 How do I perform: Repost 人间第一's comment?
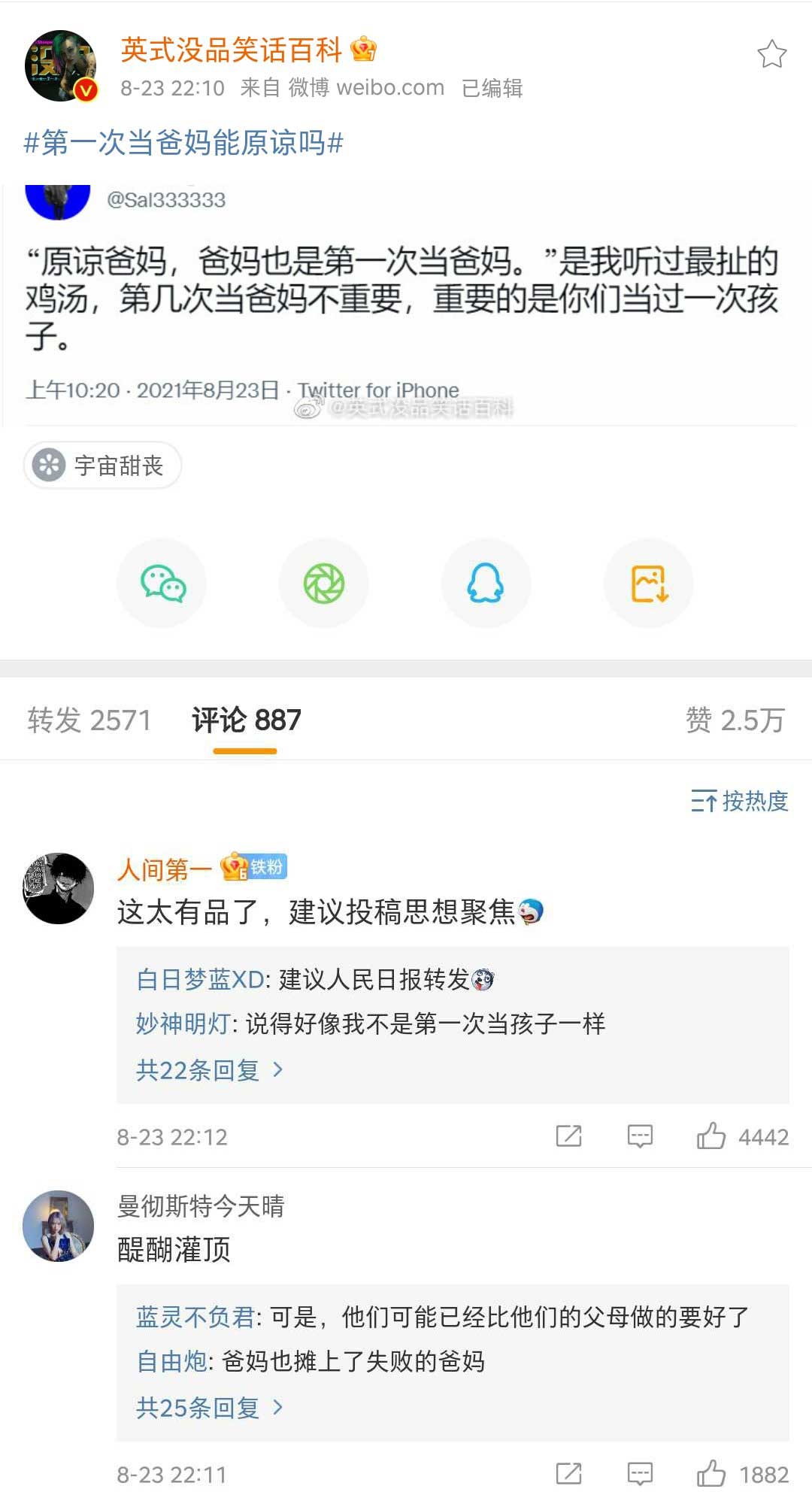[x=568, y=1136]
